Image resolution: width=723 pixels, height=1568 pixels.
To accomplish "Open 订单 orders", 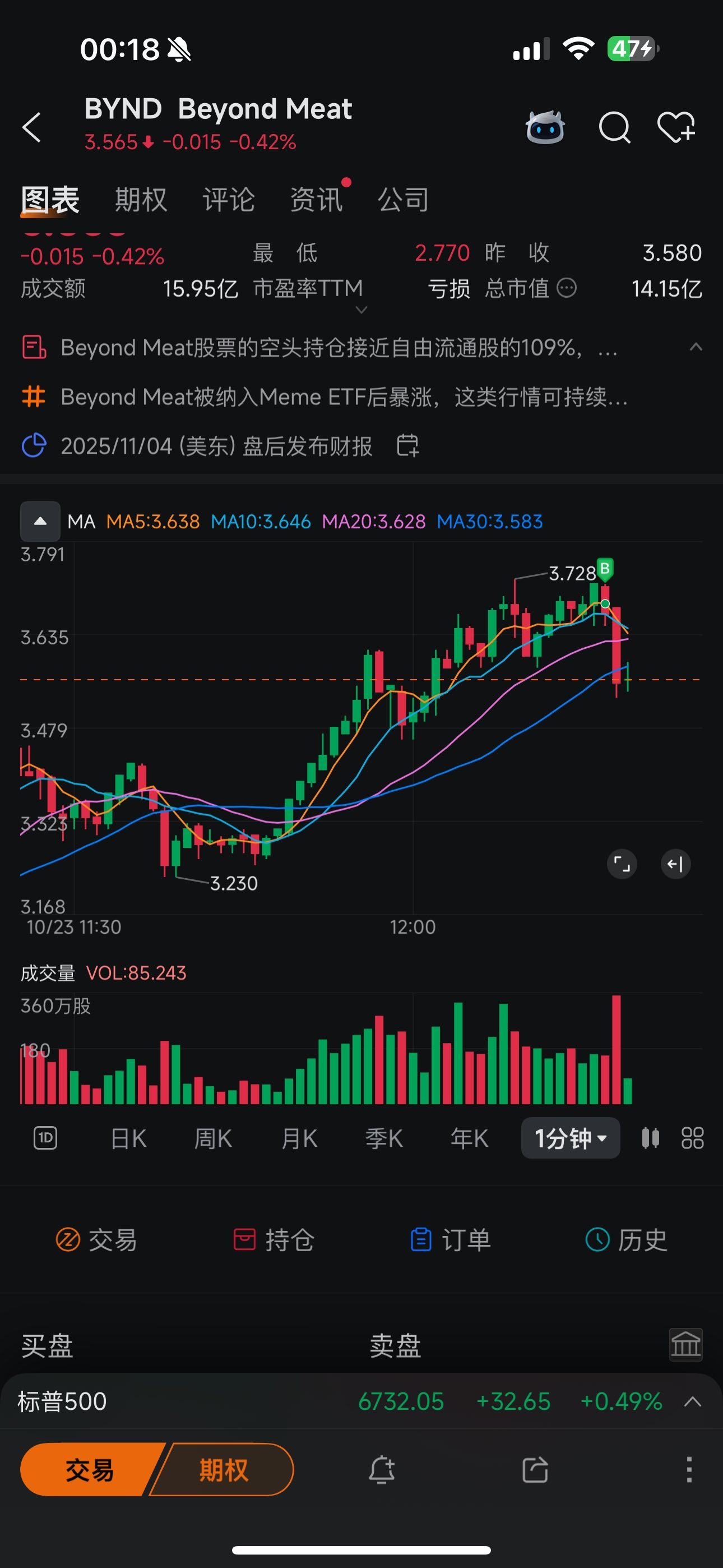I will [x=451, y=1240].
